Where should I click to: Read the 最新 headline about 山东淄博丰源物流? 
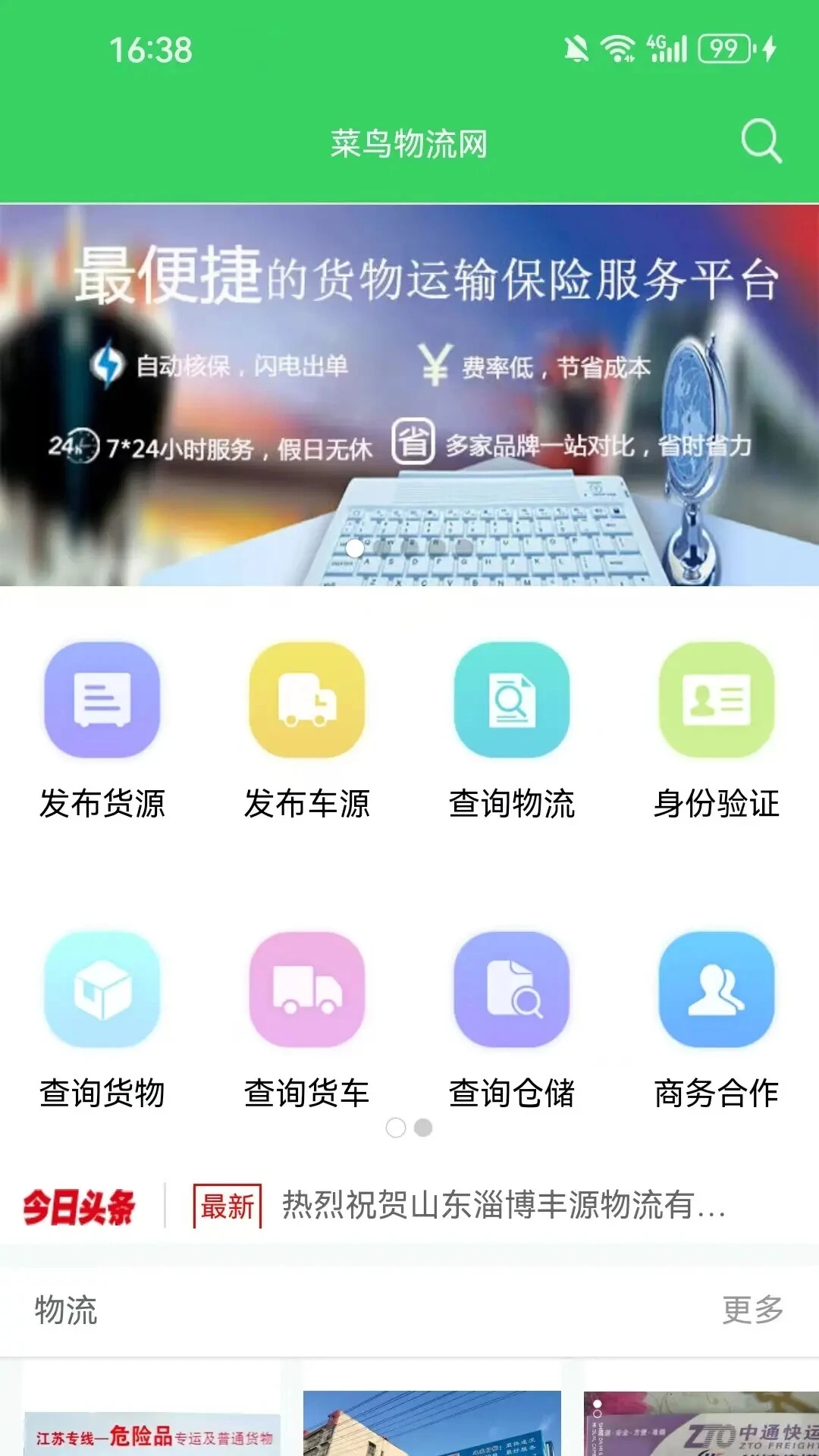pyautogui.click(x=504, y=1205)
